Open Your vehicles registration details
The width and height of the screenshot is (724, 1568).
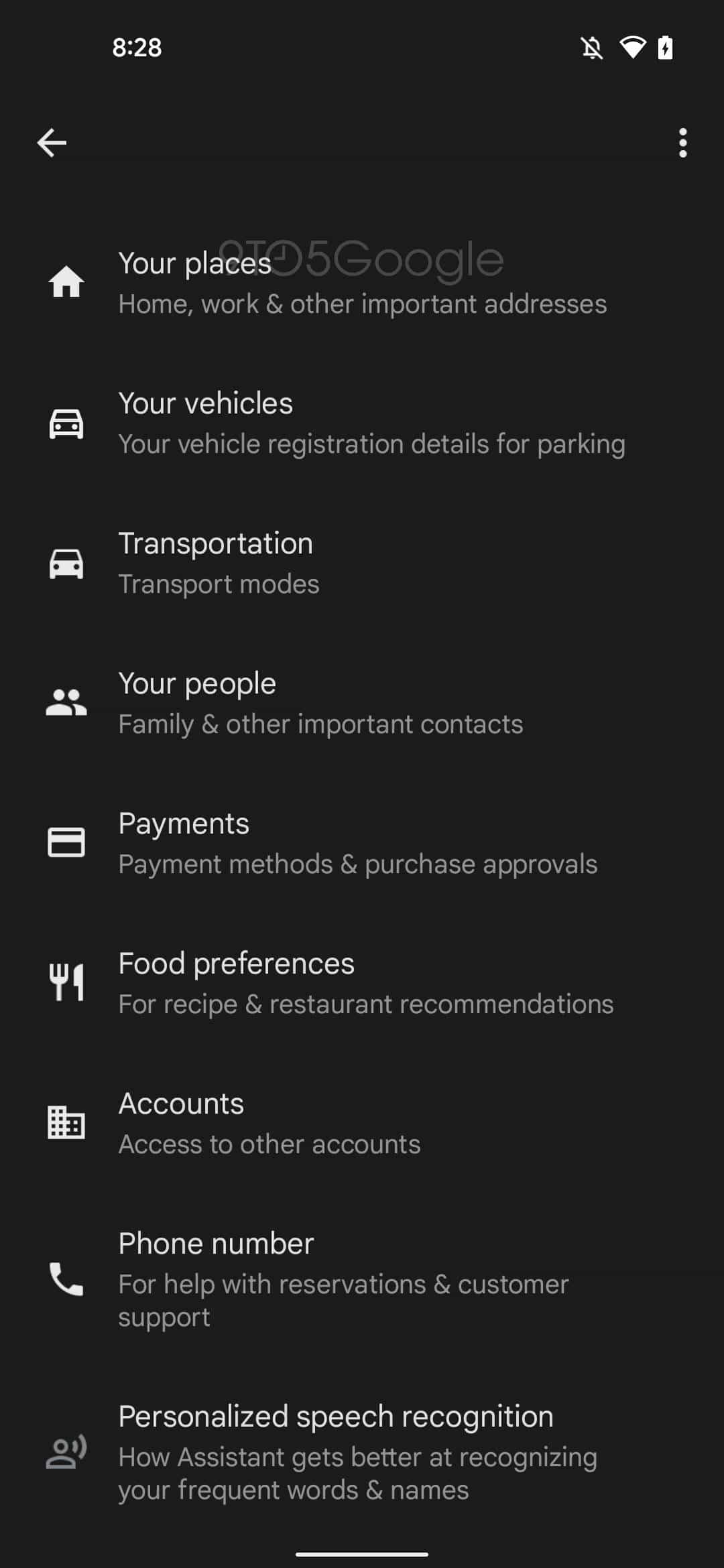click(362, 423)
